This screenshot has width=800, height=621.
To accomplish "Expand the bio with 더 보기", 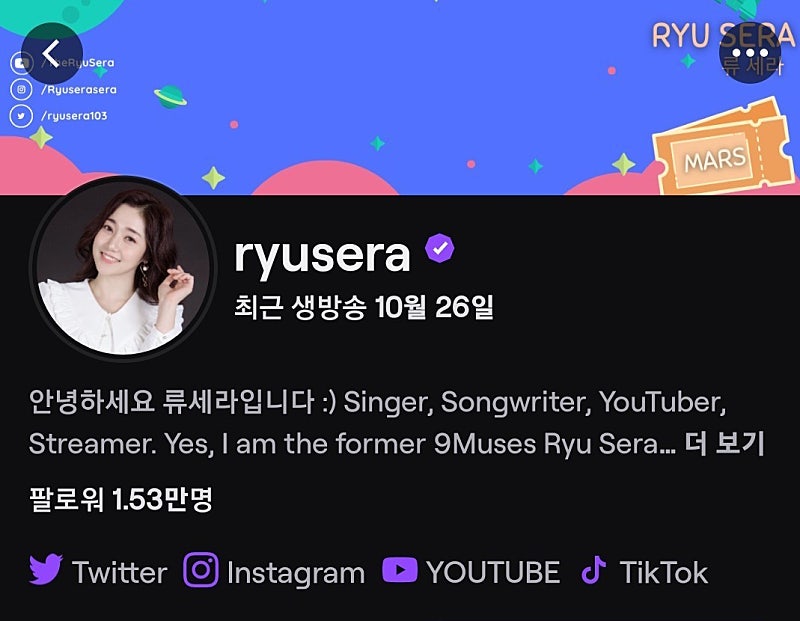I will pyautogui.click(x=725, y=444).
